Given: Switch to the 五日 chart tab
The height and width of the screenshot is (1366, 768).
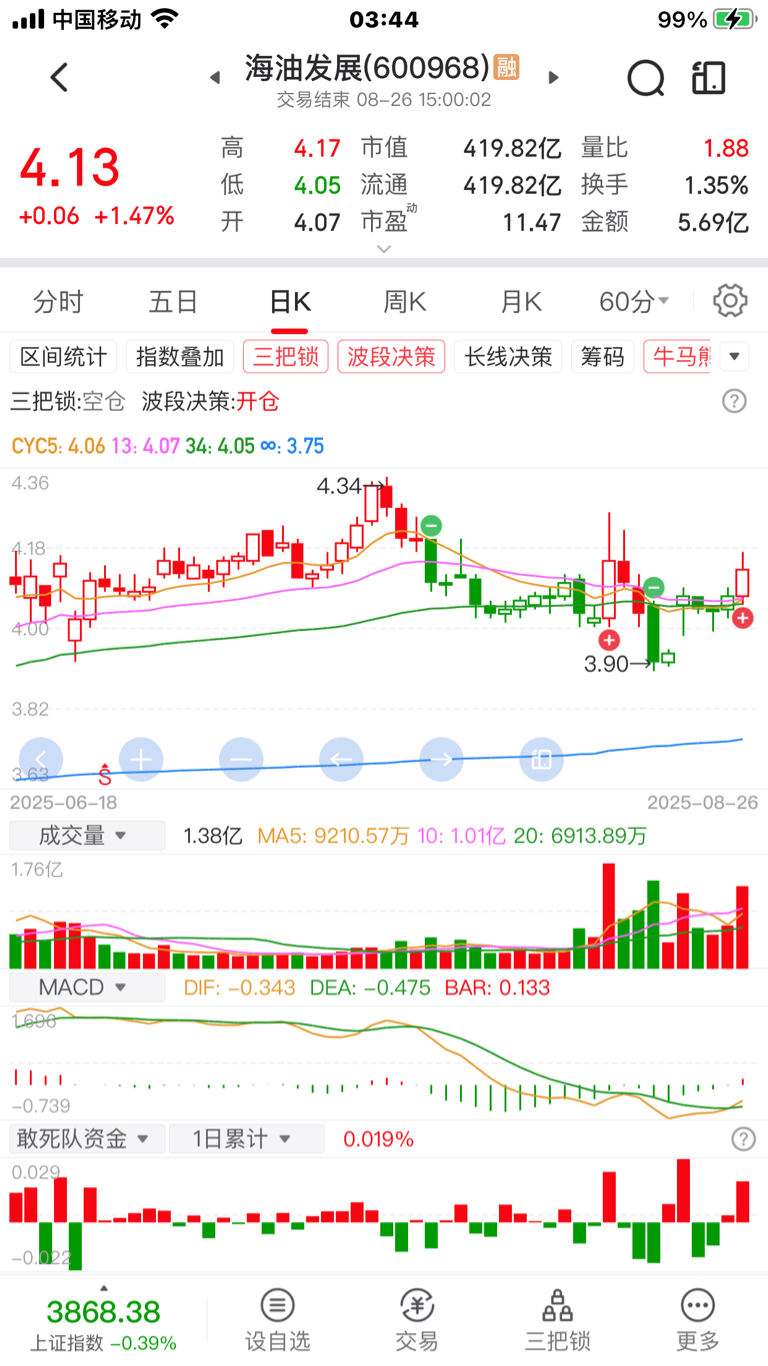Looking at the screenshot, I should coord(173,301).
